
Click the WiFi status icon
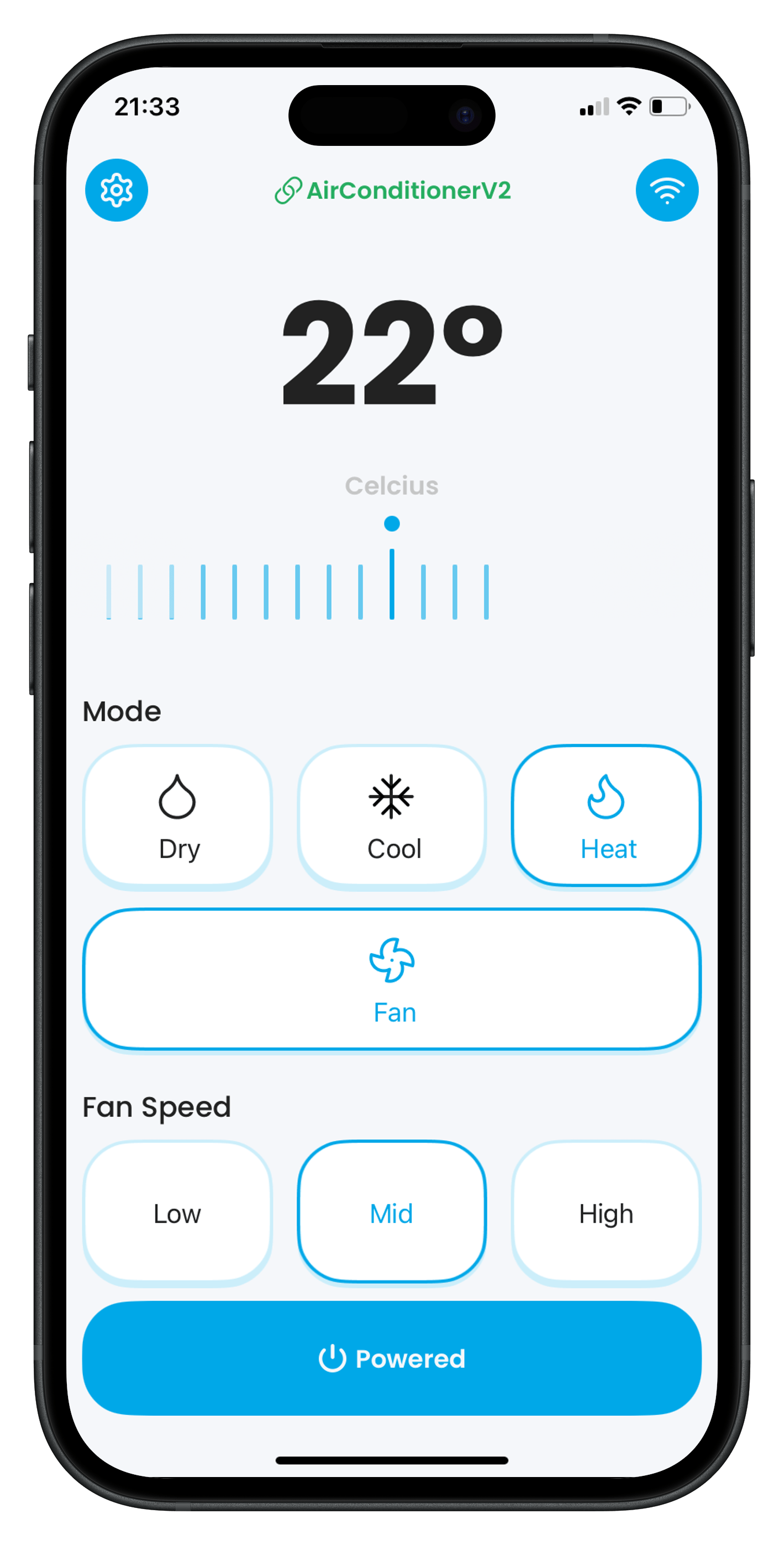666,189
